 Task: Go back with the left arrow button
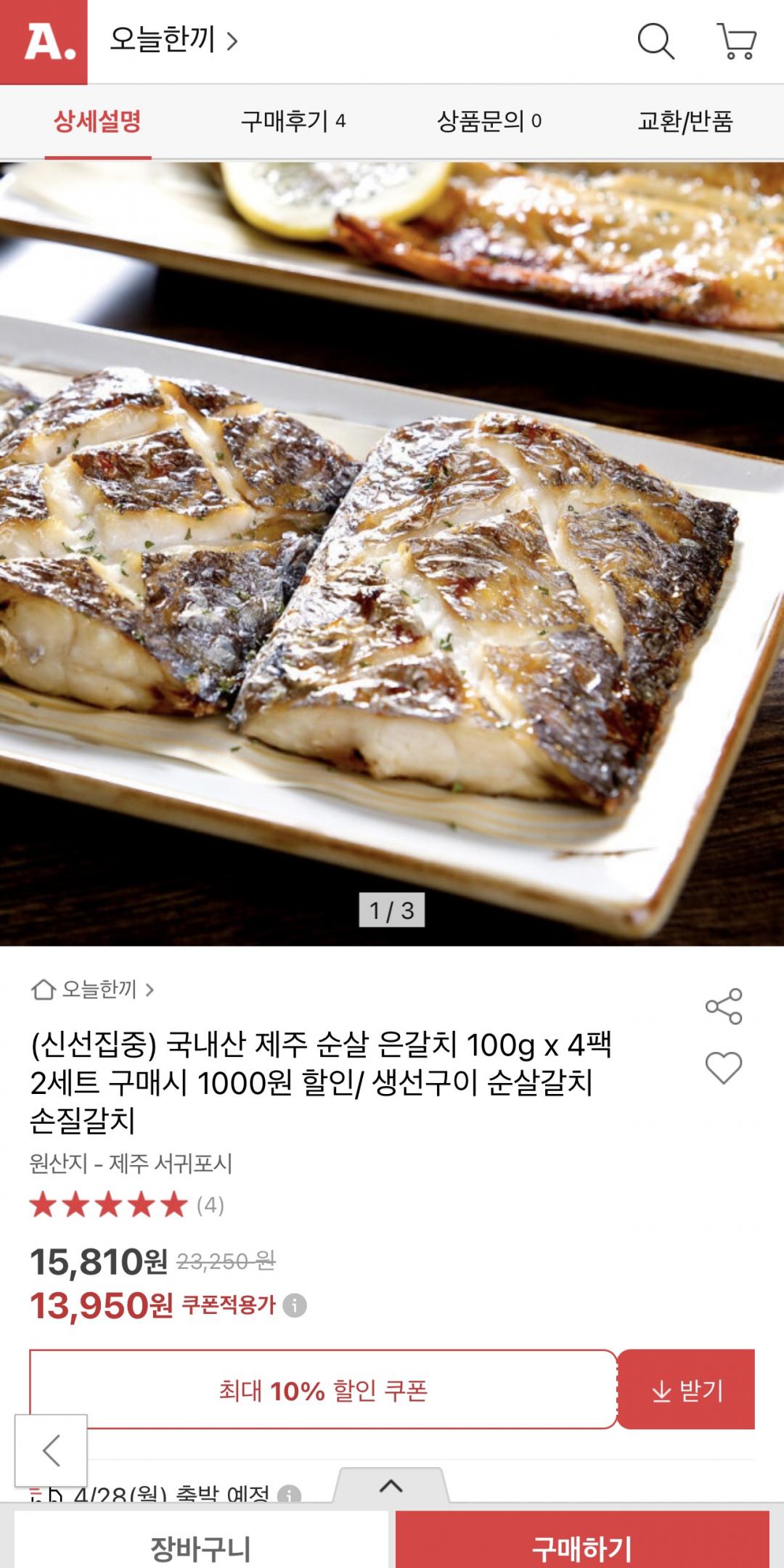pos(52,1450)
